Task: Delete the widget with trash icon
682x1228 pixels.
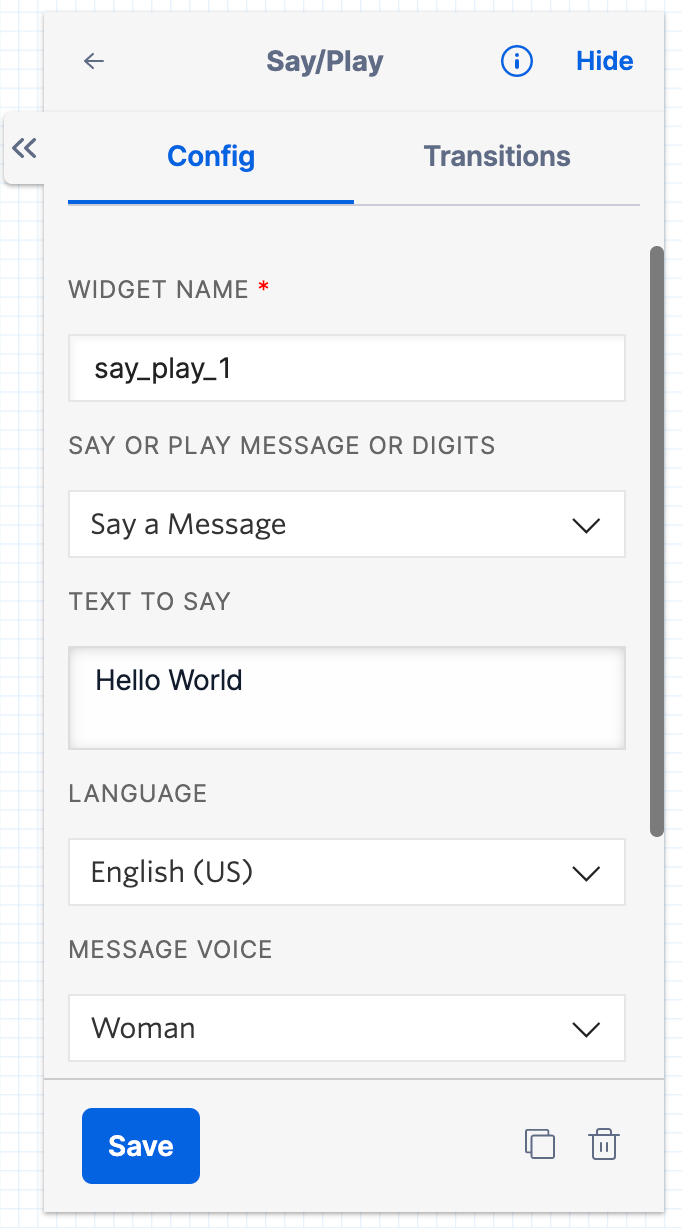Action: (x=604, y=1144)
